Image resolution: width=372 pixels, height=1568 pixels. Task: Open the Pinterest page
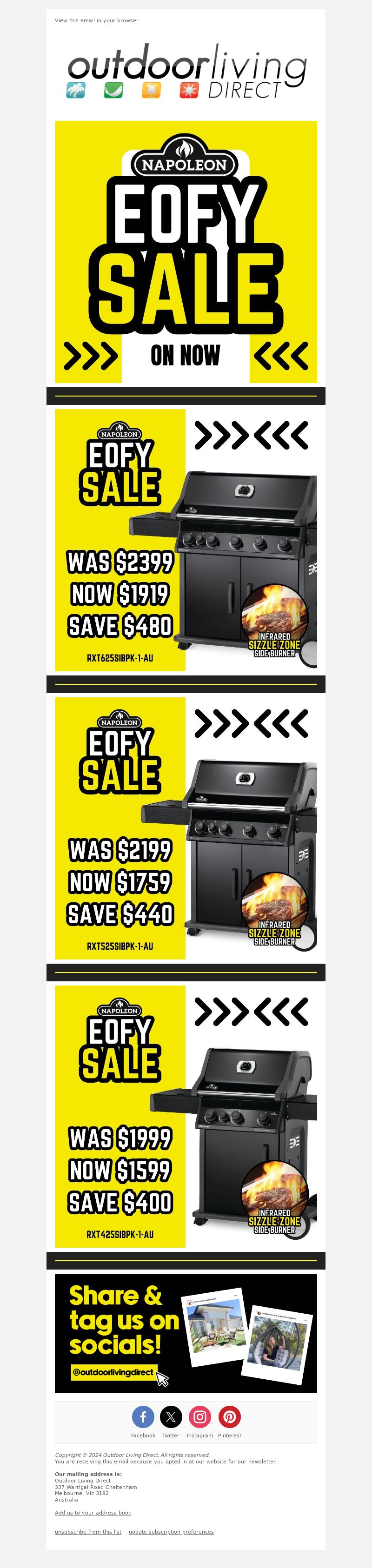(x=230, y=1417)
